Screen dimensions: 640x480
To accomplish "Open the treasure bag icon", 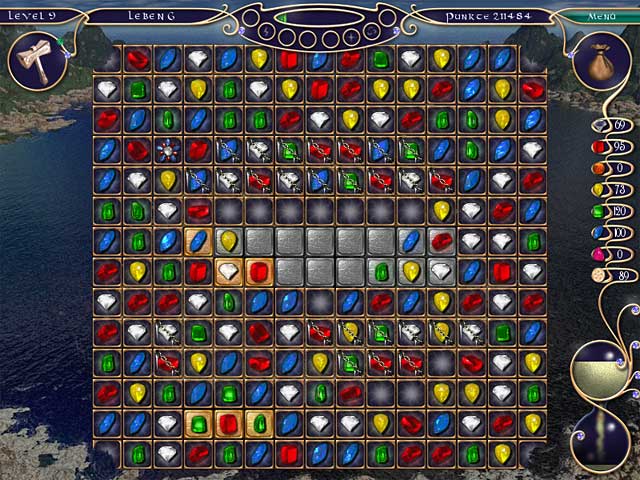I will pos(605,58).
